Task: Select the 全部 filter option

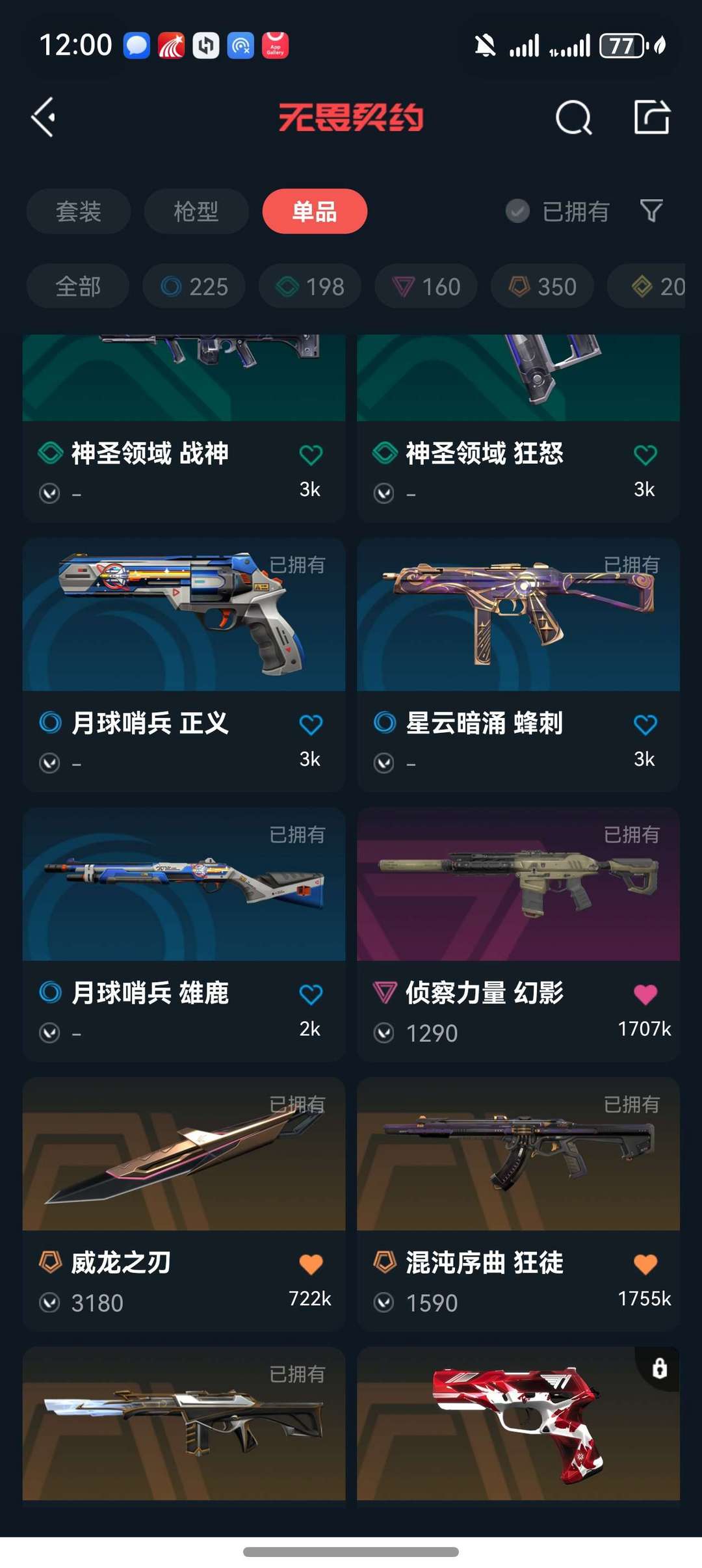Action: (77, 286)
